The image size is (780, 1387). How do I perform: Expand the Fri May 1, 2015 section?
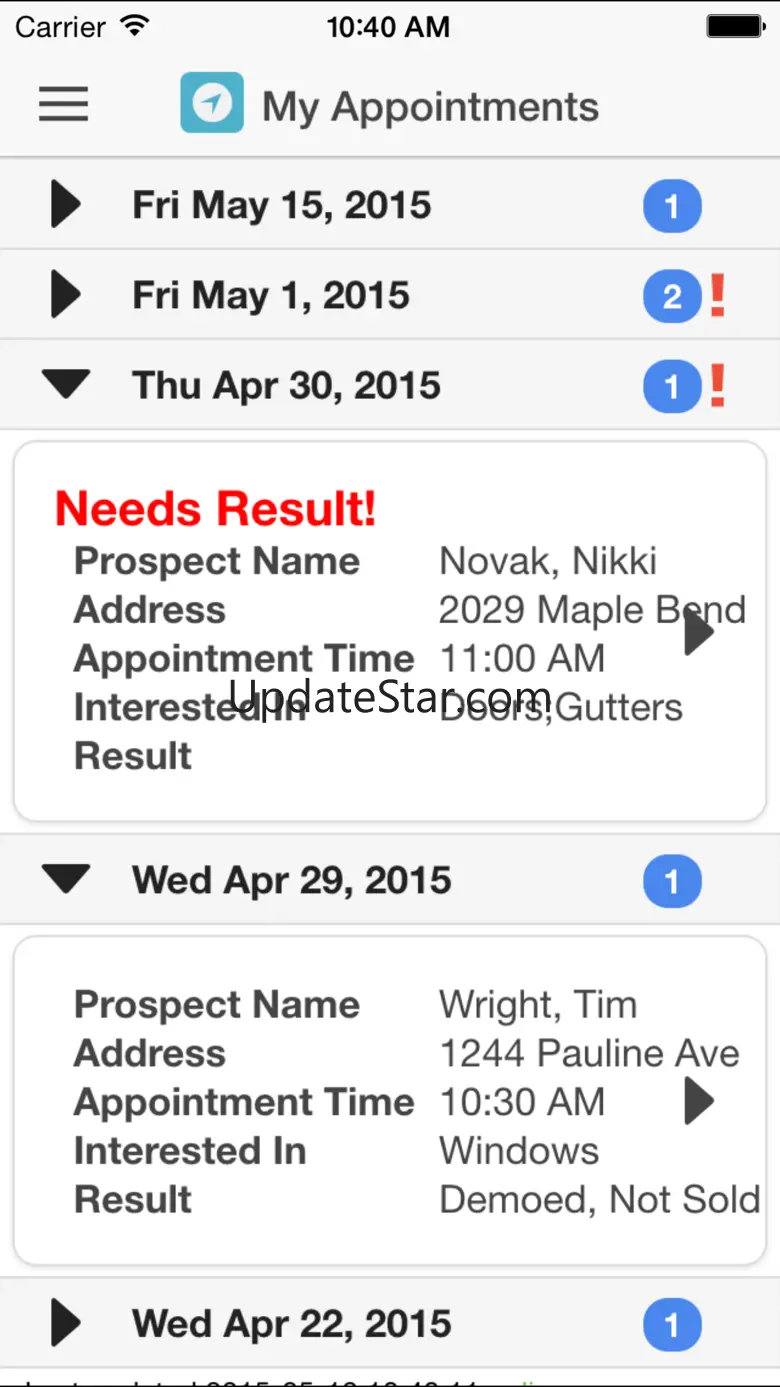coord(66,295)
